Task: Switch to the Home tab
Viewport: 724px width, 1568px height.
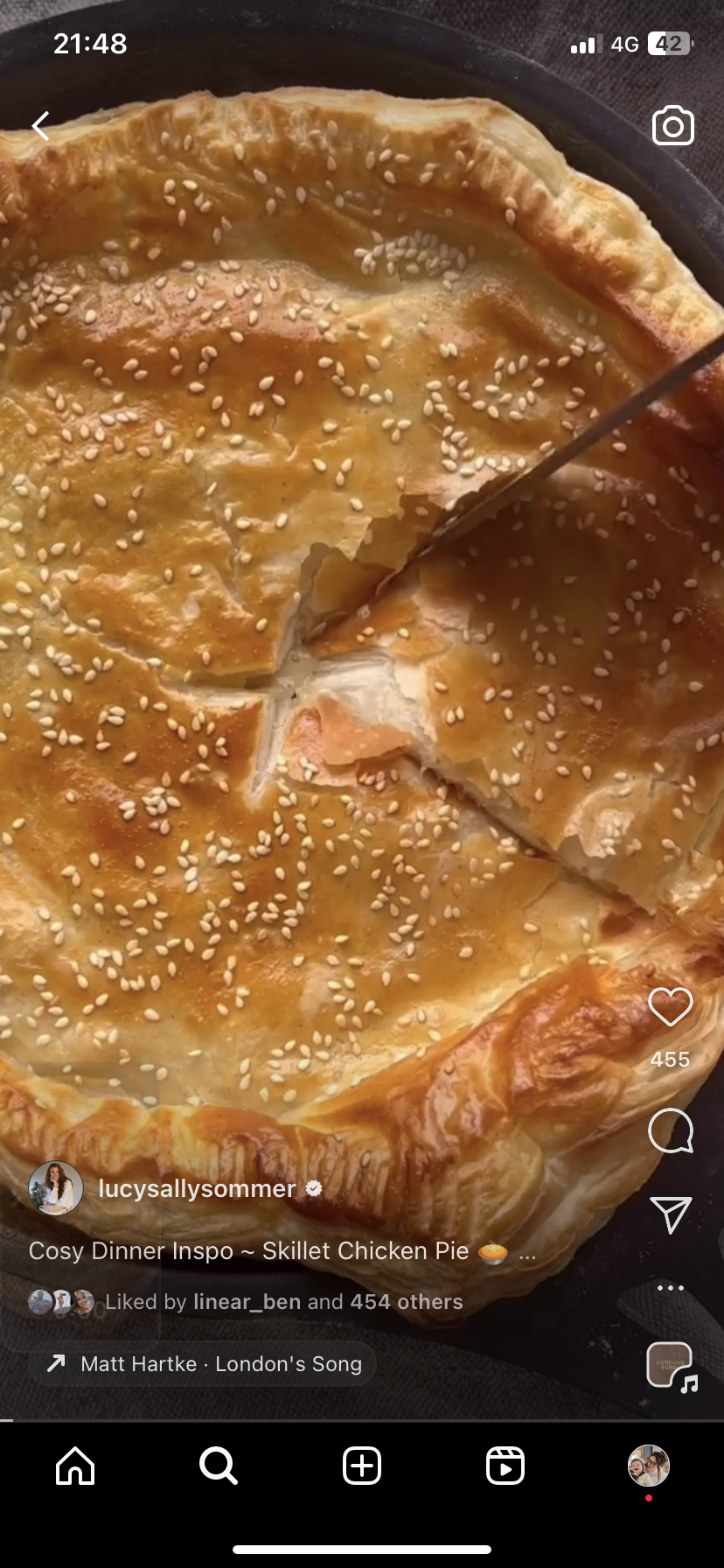Action: pos(75,1466)
